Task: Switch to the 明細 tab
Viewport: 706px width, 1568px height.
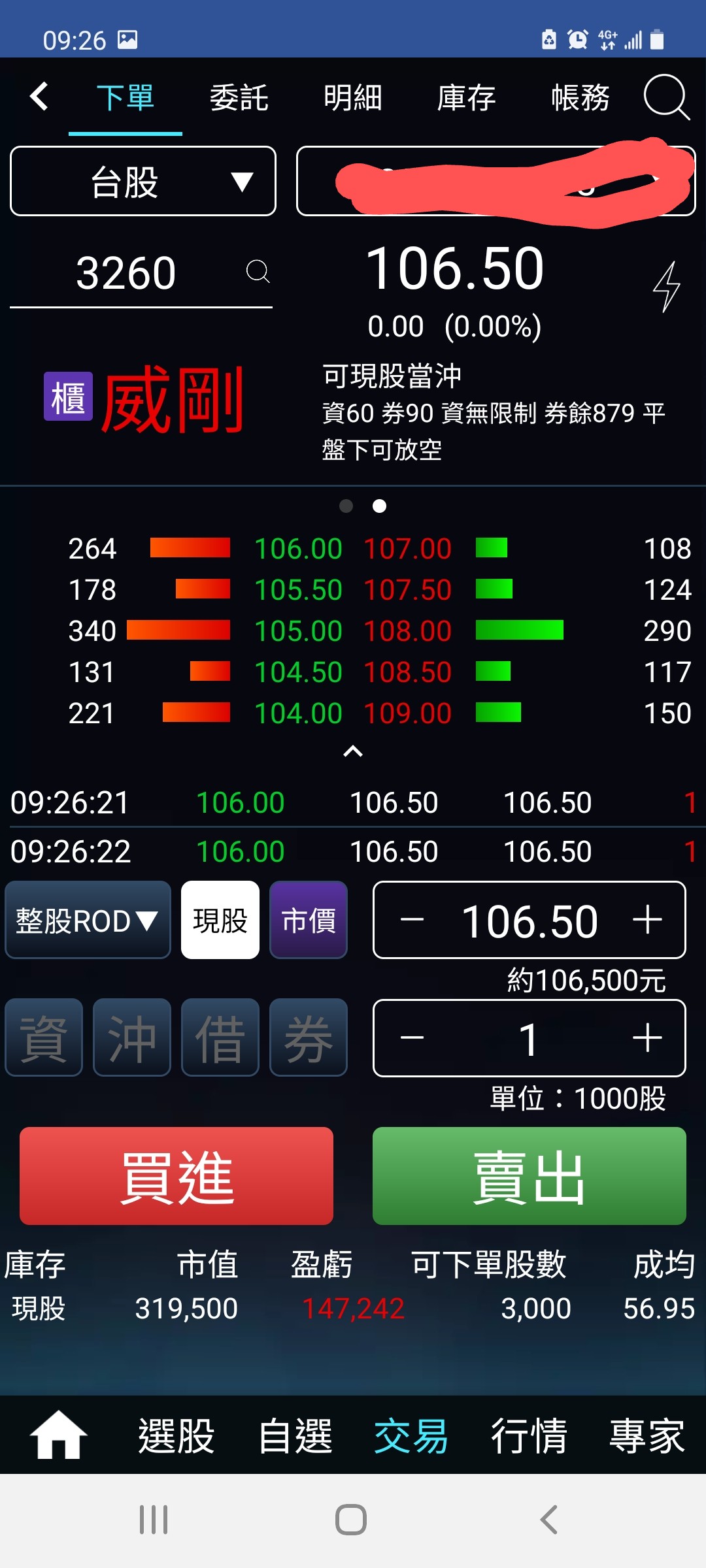Action: 352,98
